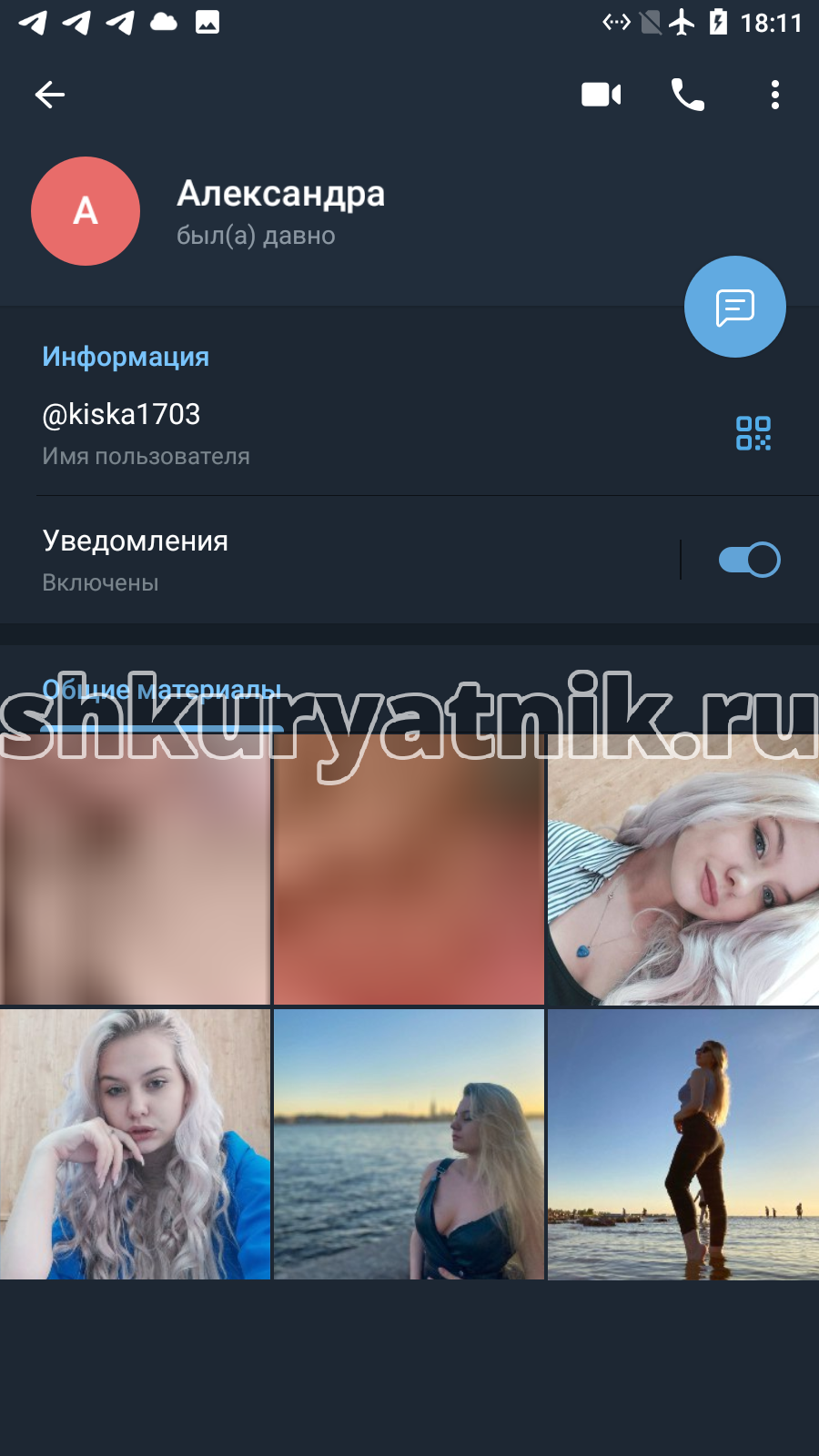The image size is (819, 1456).
Task: Open the seaside sunset close-up photo
Action: [409, 1144]
